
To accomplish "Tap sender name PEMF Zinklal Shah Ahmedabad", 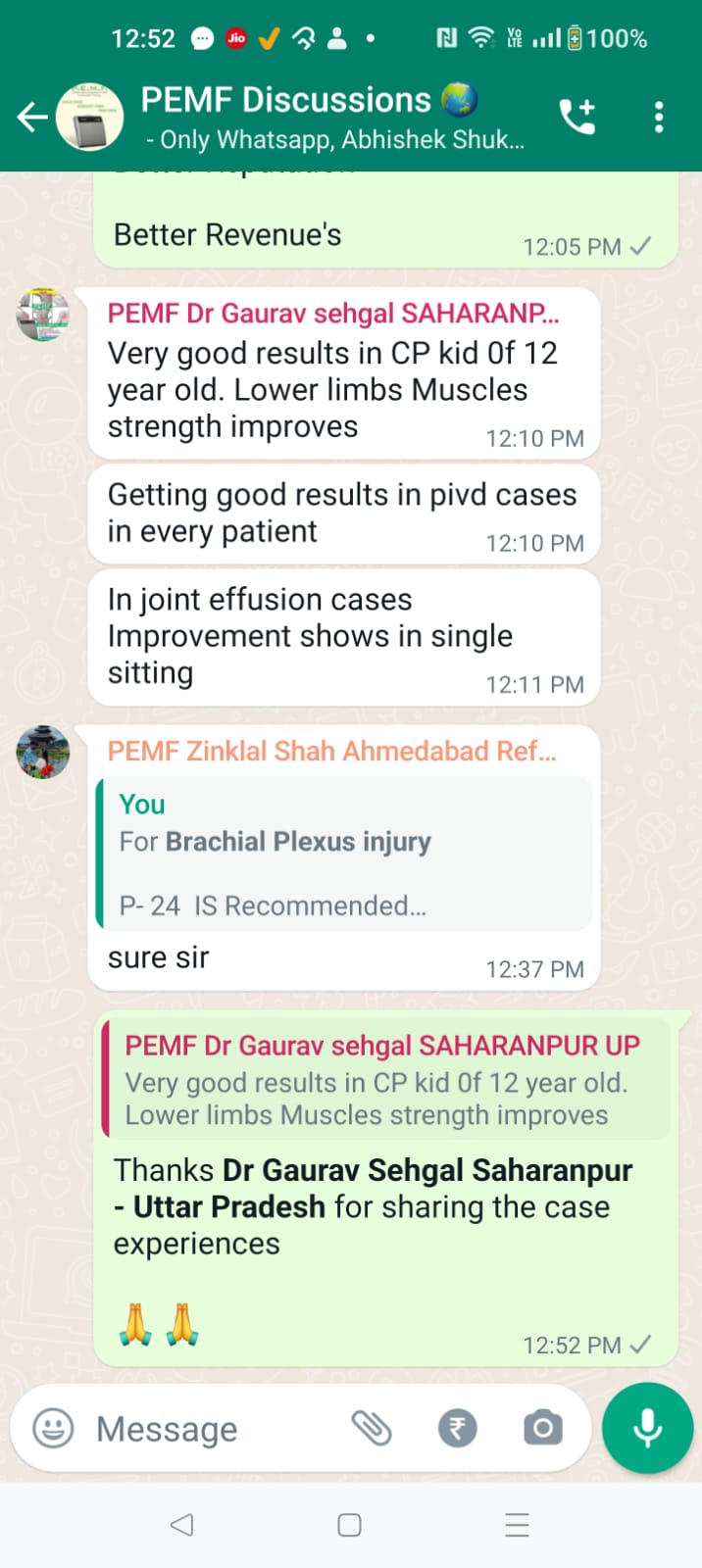I will click(332, 751).
